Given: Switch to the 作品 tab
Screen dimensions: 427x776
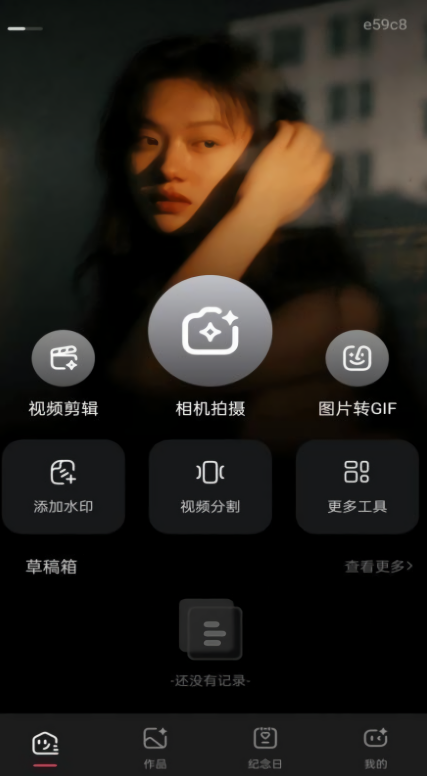Looking at the screenshot, I should pos(155,747).
